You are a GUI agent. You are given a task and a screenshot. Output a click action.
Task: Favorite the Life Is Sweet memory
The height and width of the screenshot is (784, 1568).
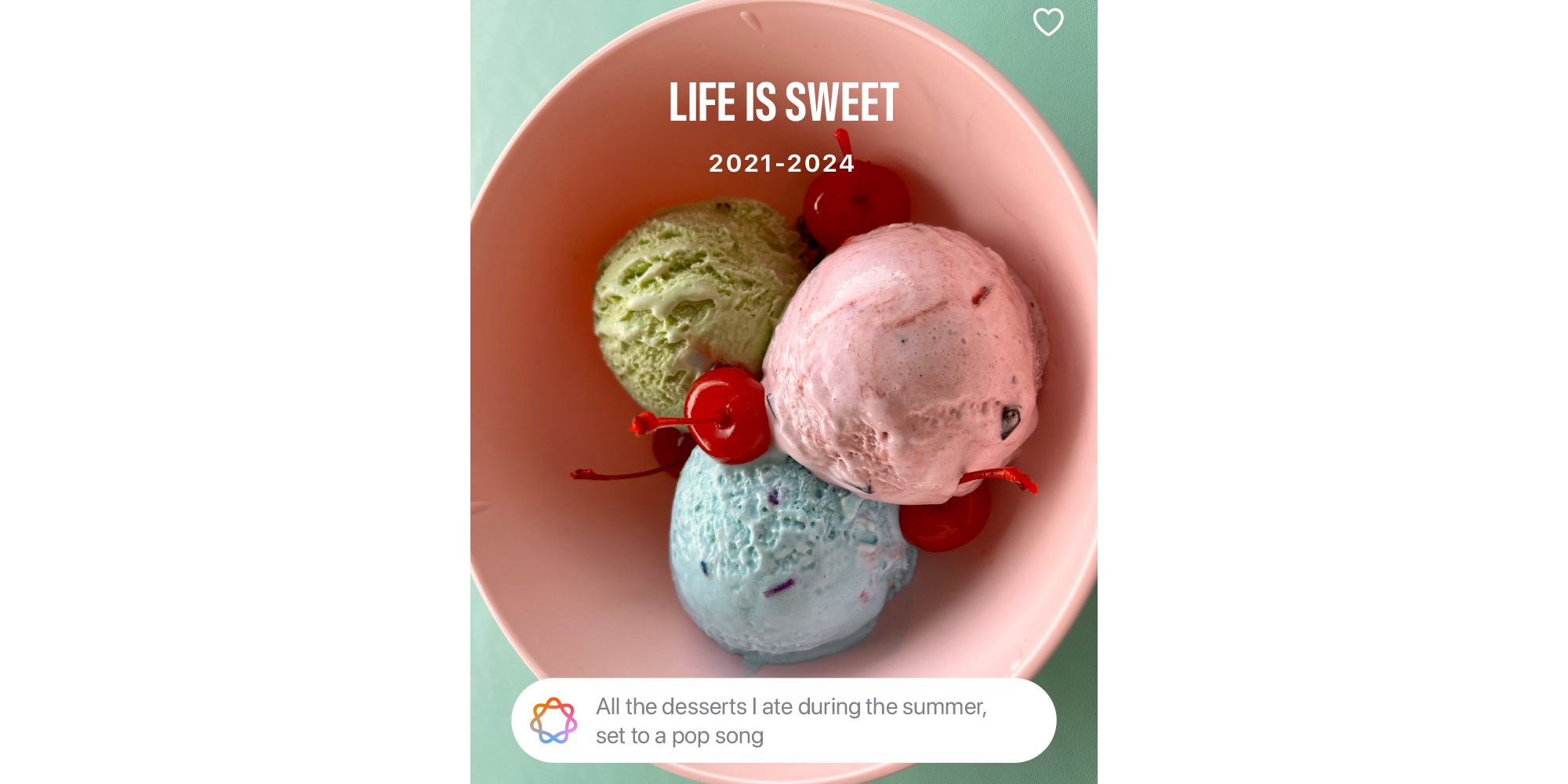(x=1048, y=22)
